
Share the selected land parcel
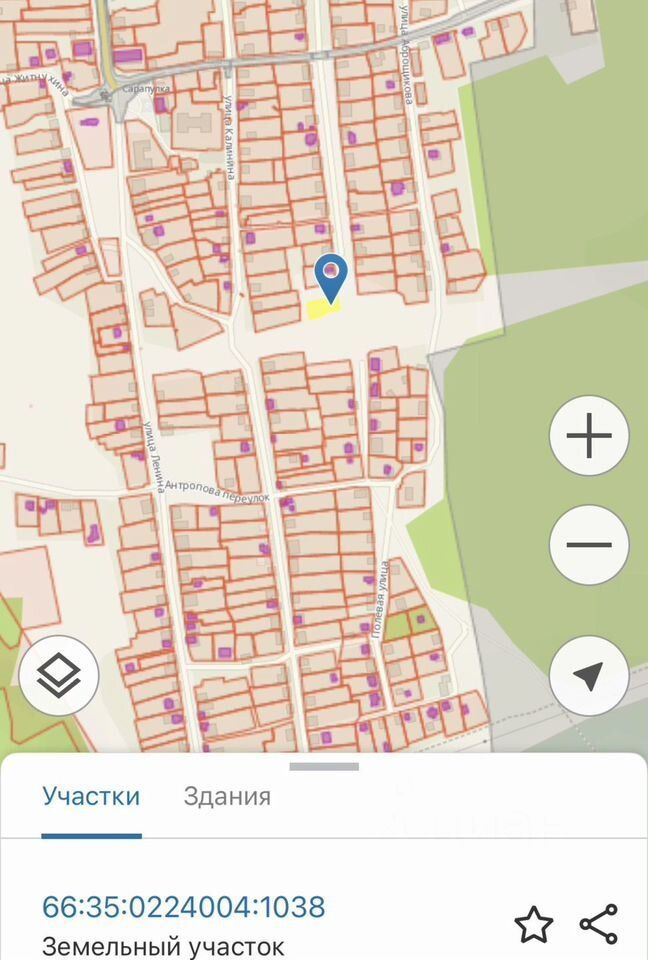coord(599,925)
